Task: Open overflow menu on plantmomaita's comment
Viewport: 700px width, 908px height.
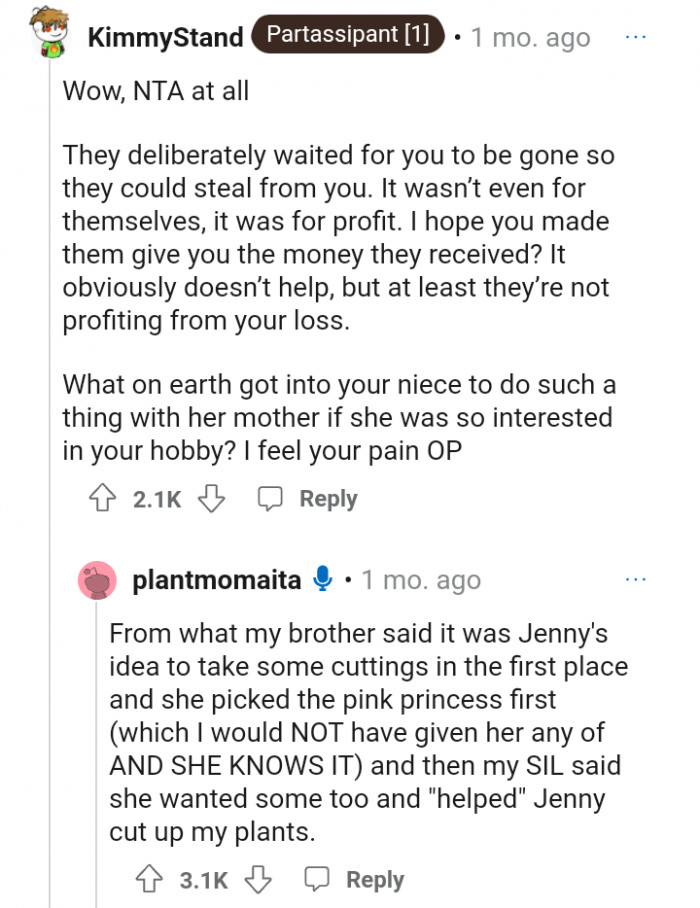Action: [x=635, y=579]
